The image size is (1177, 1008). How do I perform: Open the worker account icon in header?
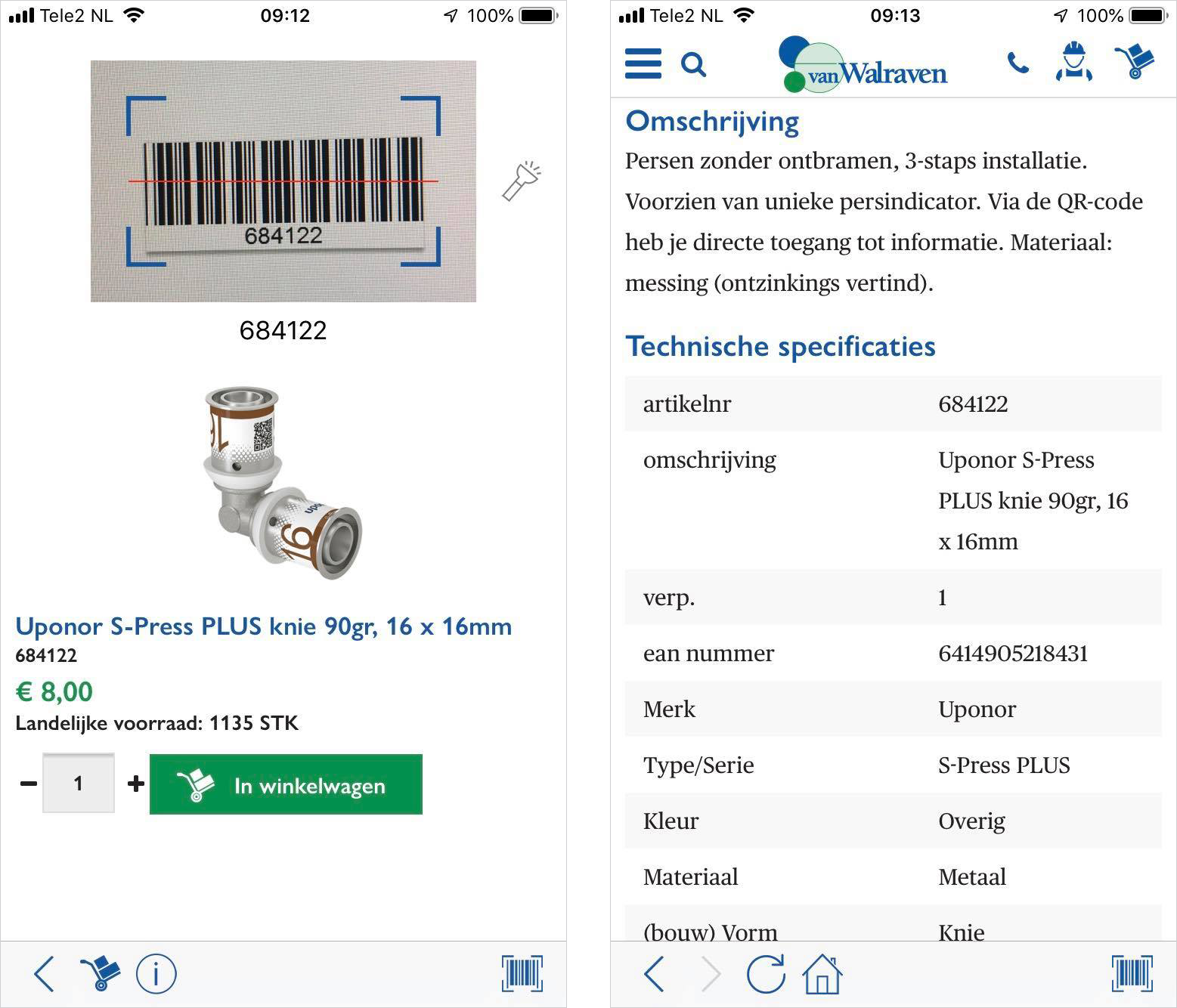[1073, 62]
